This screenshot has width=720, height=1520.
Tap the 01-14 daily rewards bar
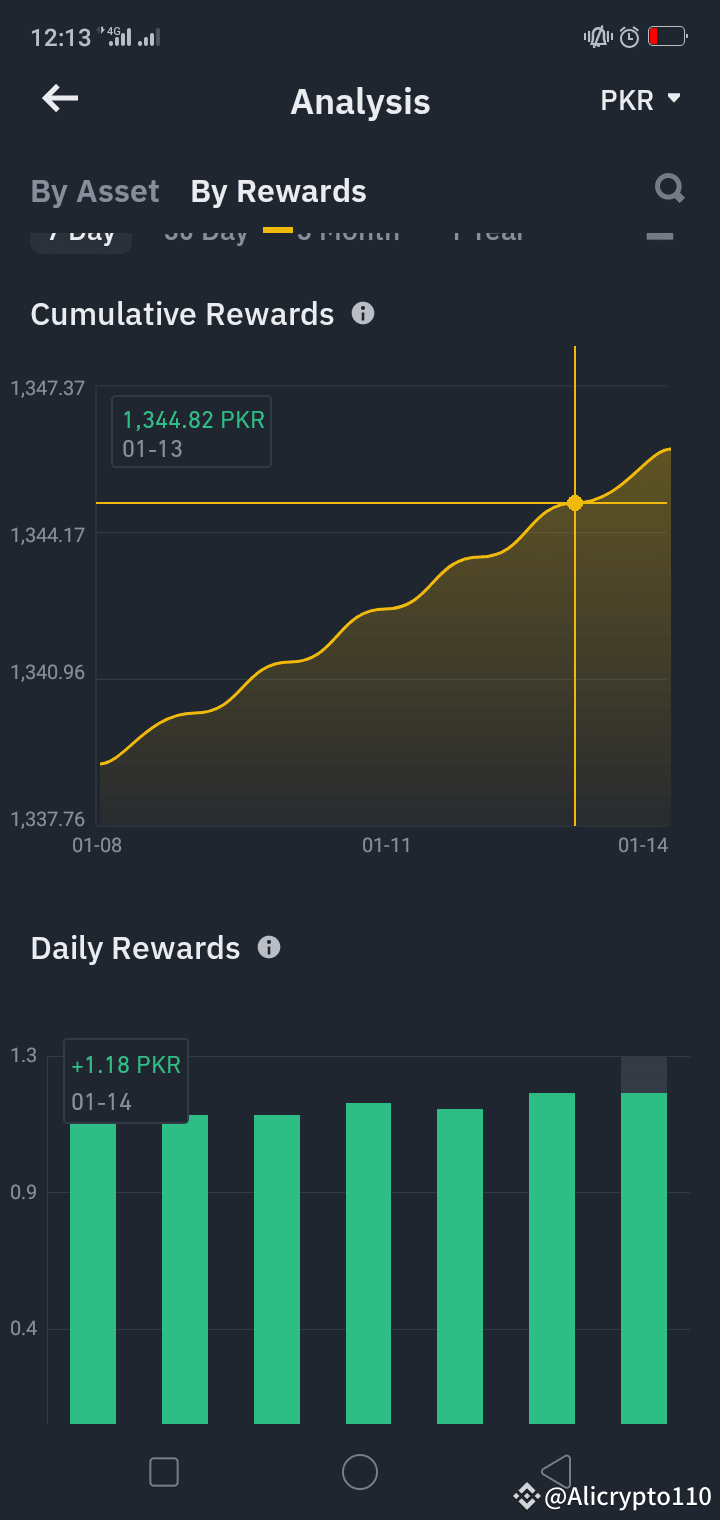pyautogui.click(x=642, y=1250)
